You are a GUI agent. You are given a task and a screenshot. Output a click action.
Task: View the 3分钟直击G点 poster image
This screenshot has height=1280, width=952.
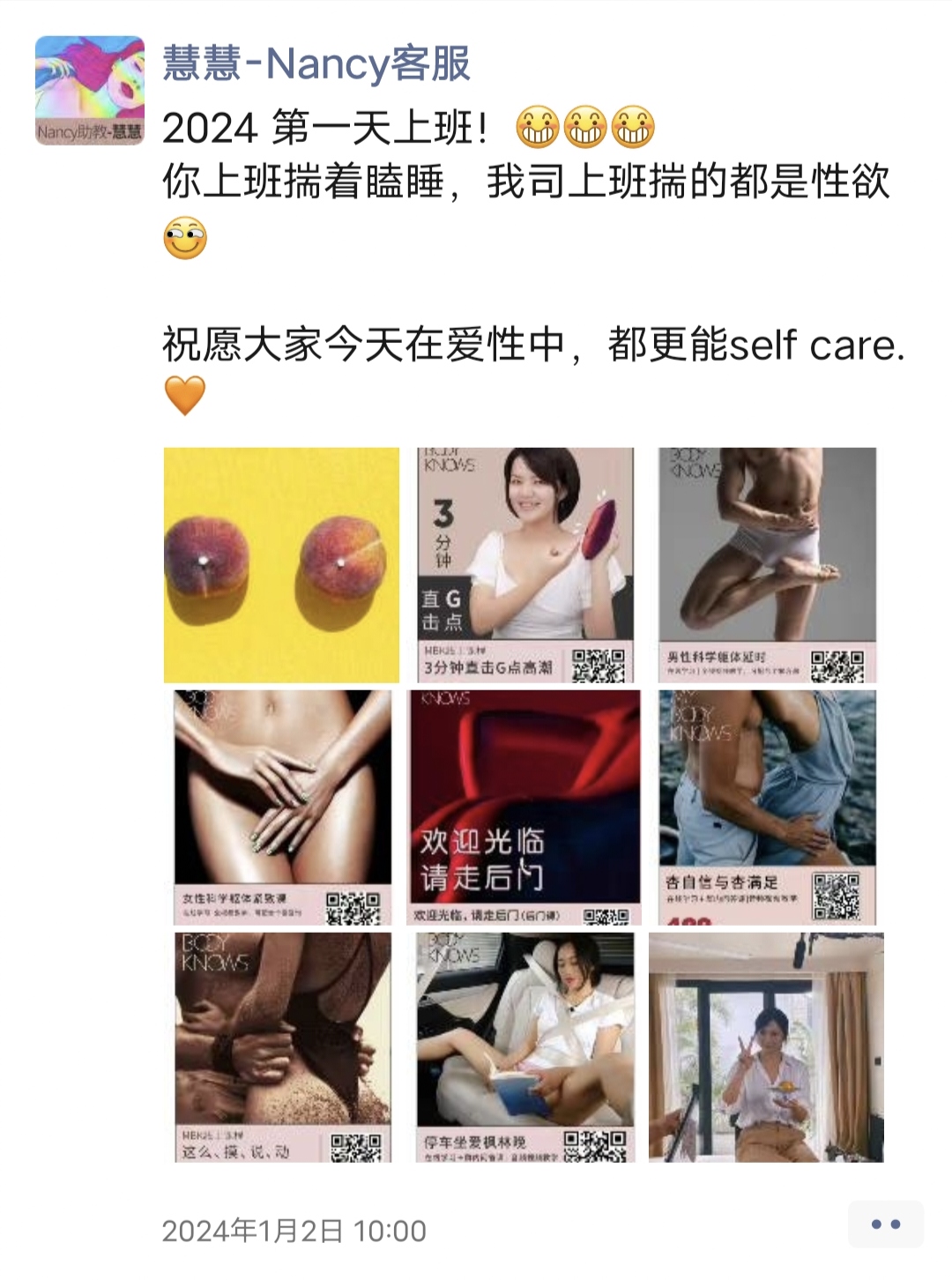pyautogui.click(x=525, y=564)
